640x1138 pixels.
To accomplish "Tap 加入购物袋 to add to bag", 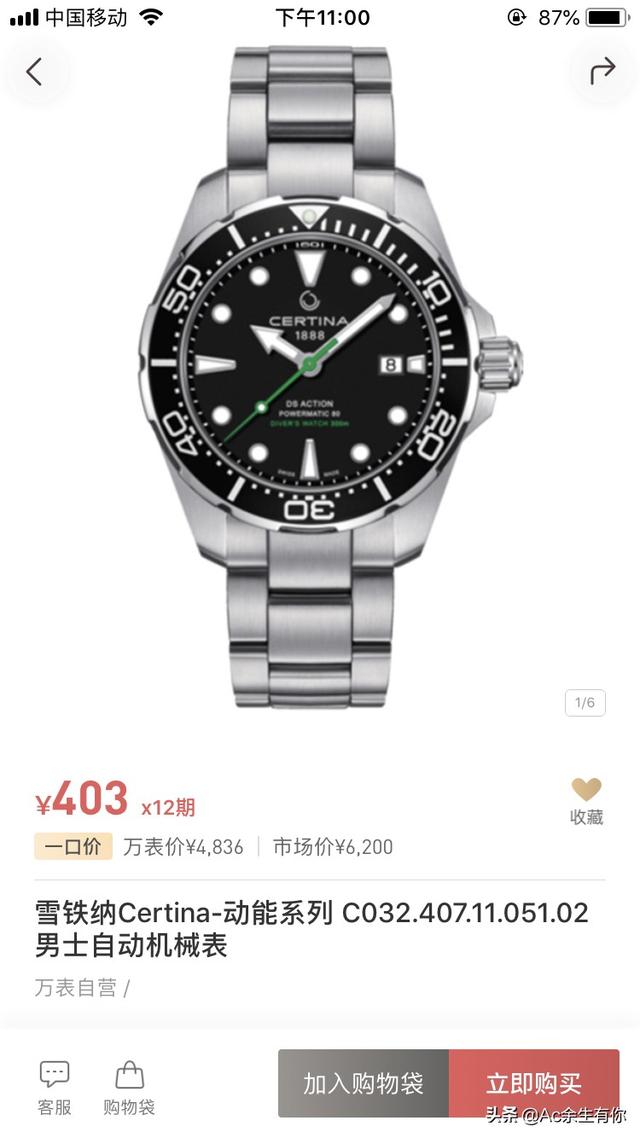I will click(363, 1083).
